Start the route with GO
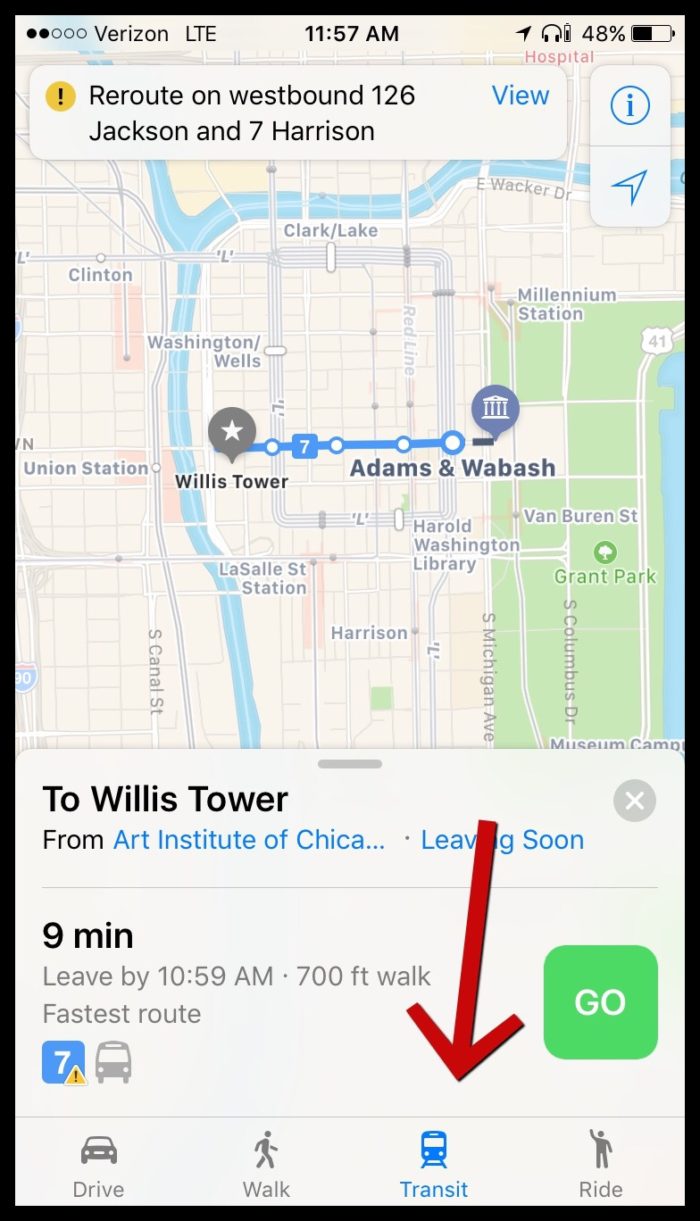 pyautogui.click(x=600, y=1002)
